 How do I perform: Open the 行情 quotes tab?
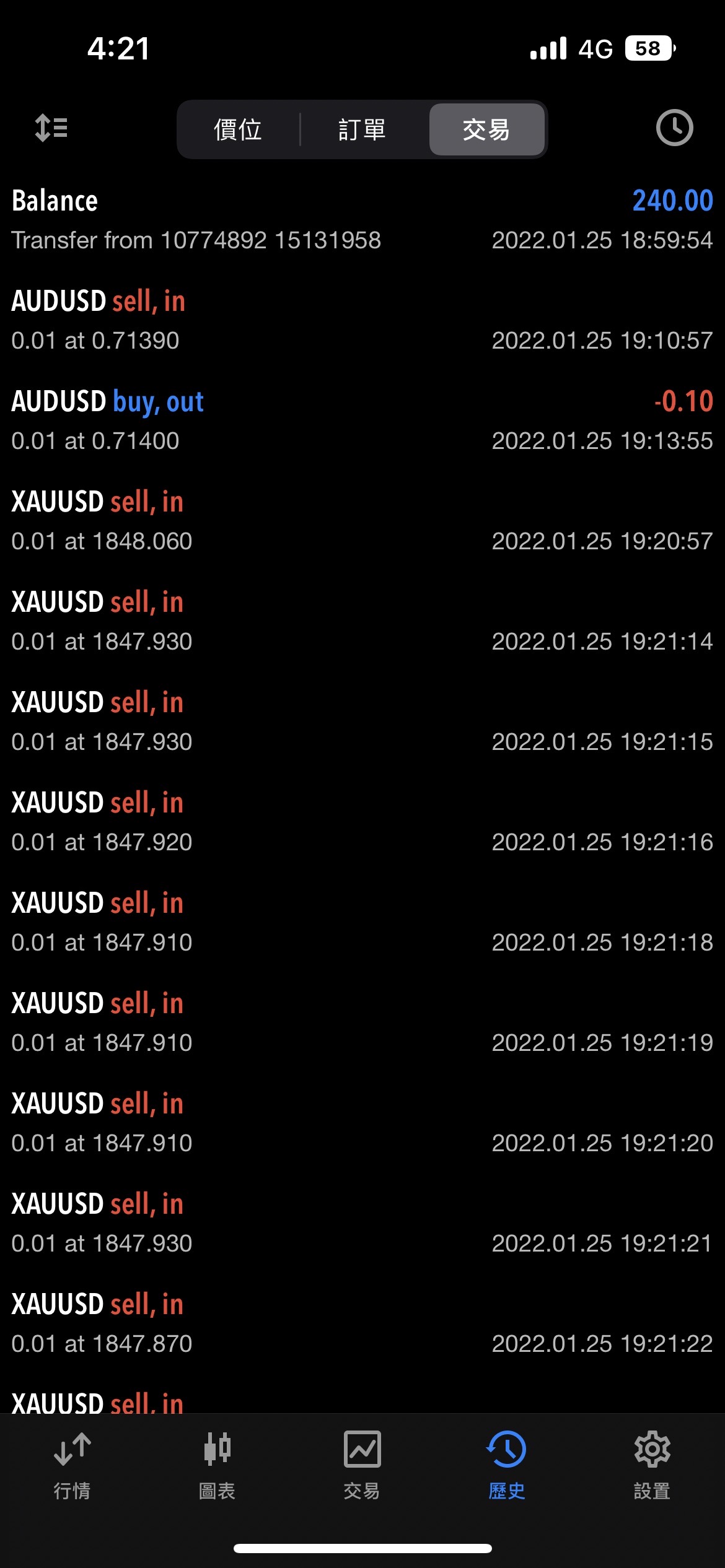(x=72, y=1465)
